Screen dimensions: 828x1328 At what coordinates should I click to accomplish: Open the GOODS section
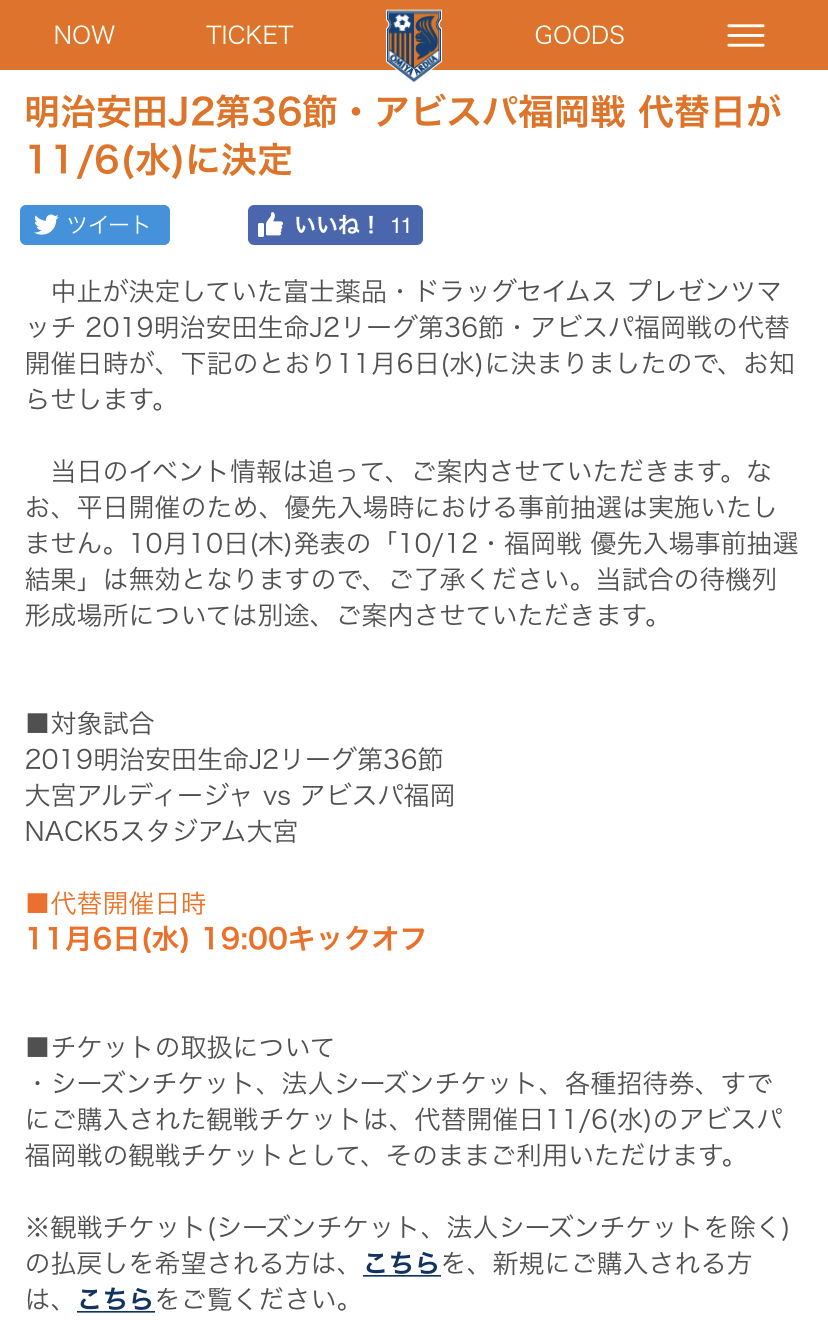click(579, 35)
